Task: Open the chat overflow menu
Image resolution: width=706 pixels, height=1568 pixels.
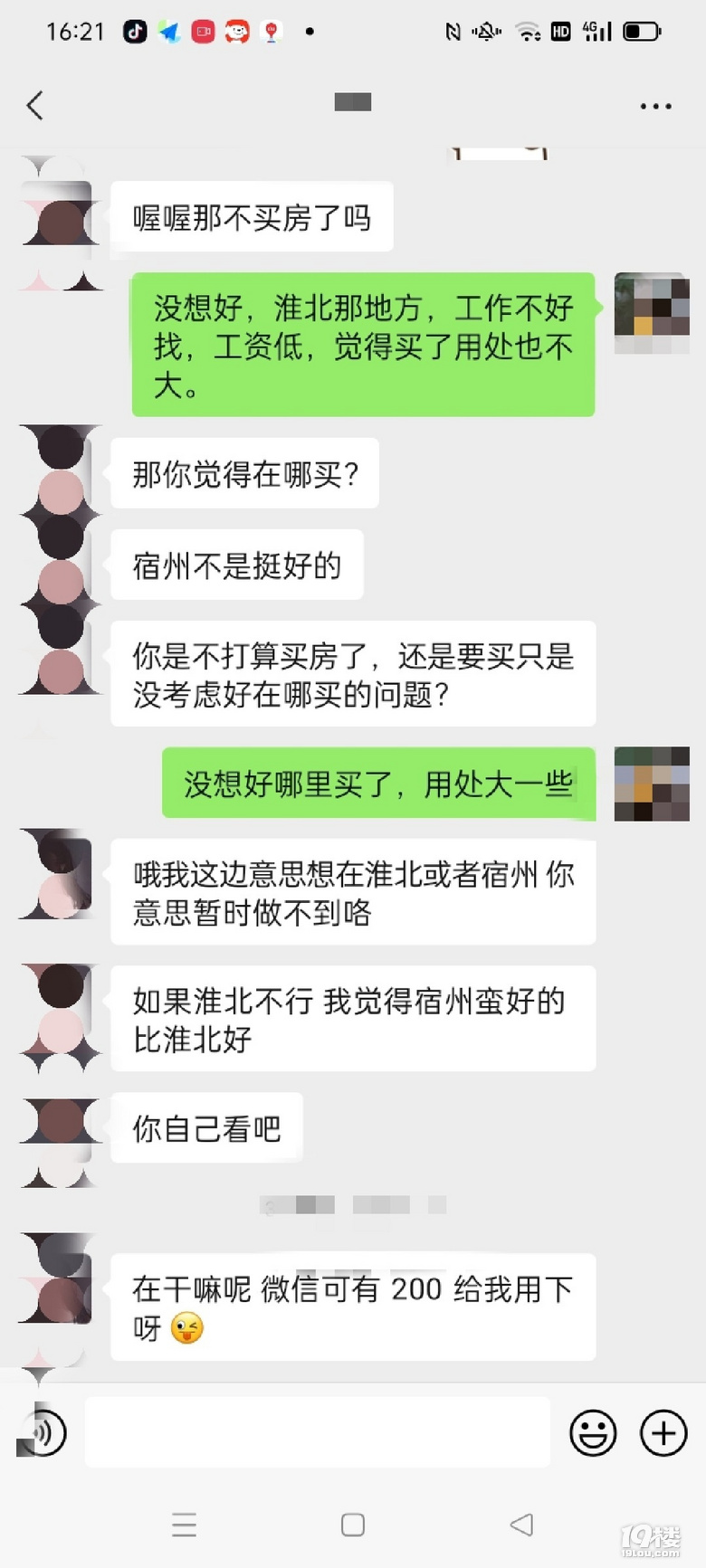Action: click(655, 106)
